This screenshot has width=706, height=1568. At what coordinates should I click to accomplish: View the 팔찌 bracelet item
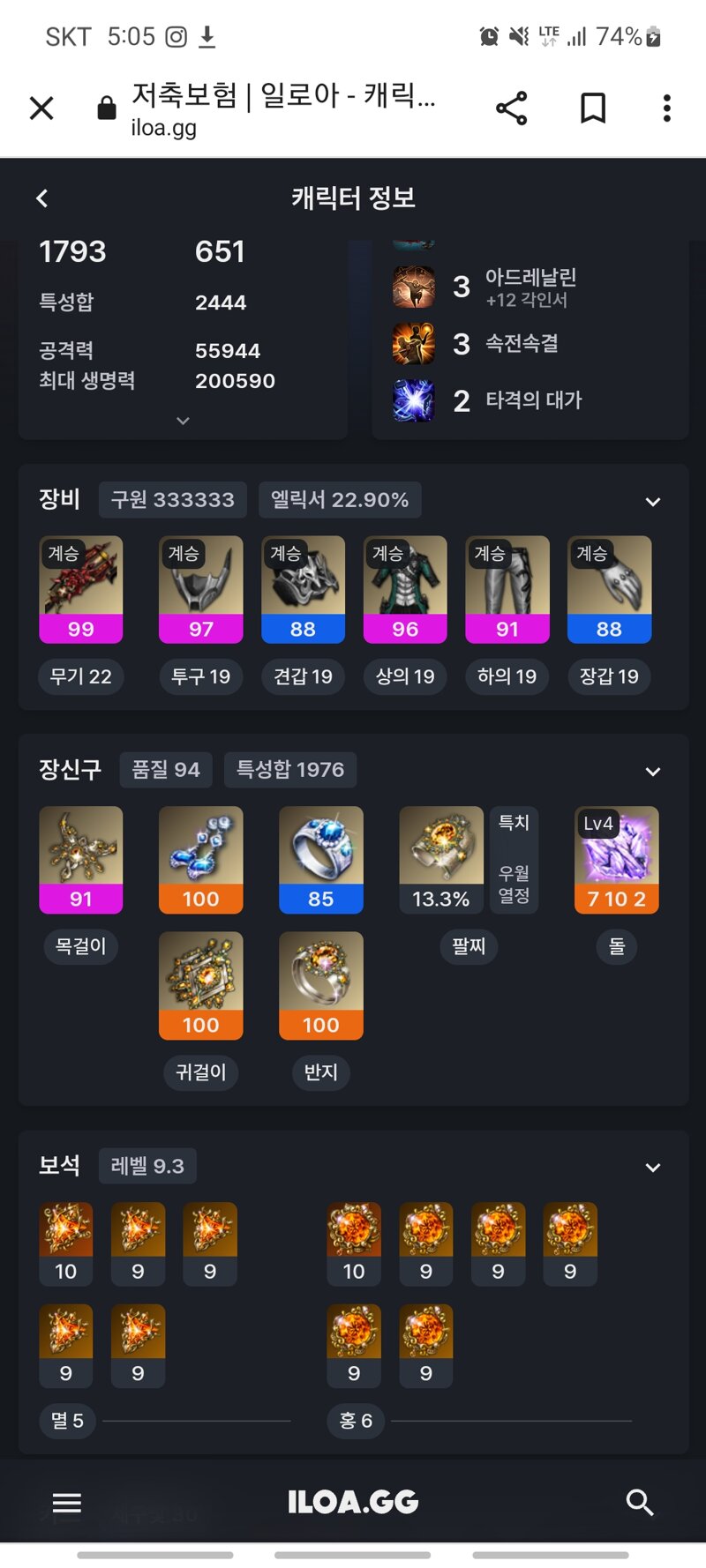click(441, 859)
